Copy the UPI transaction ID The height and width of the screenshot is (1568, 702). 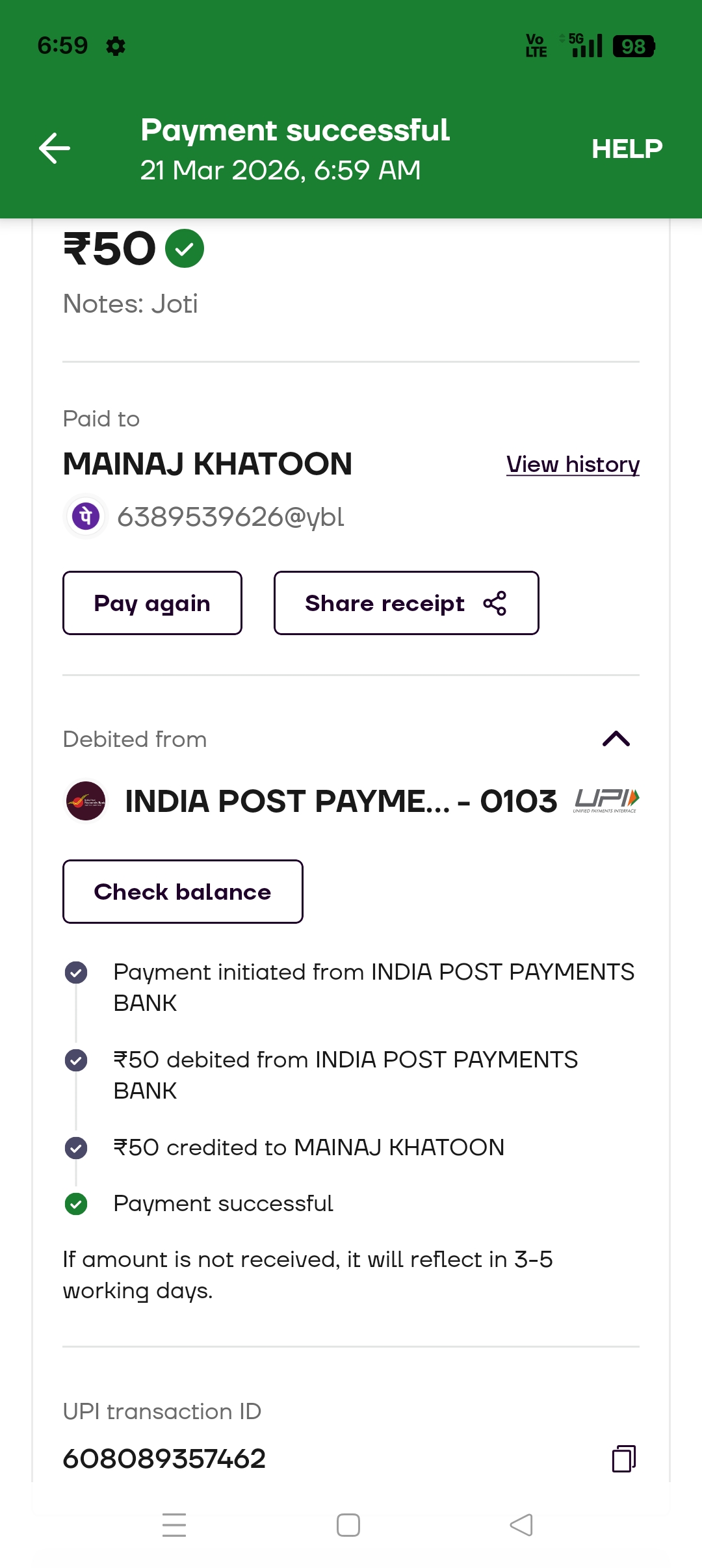click(x=623, y=1459)
